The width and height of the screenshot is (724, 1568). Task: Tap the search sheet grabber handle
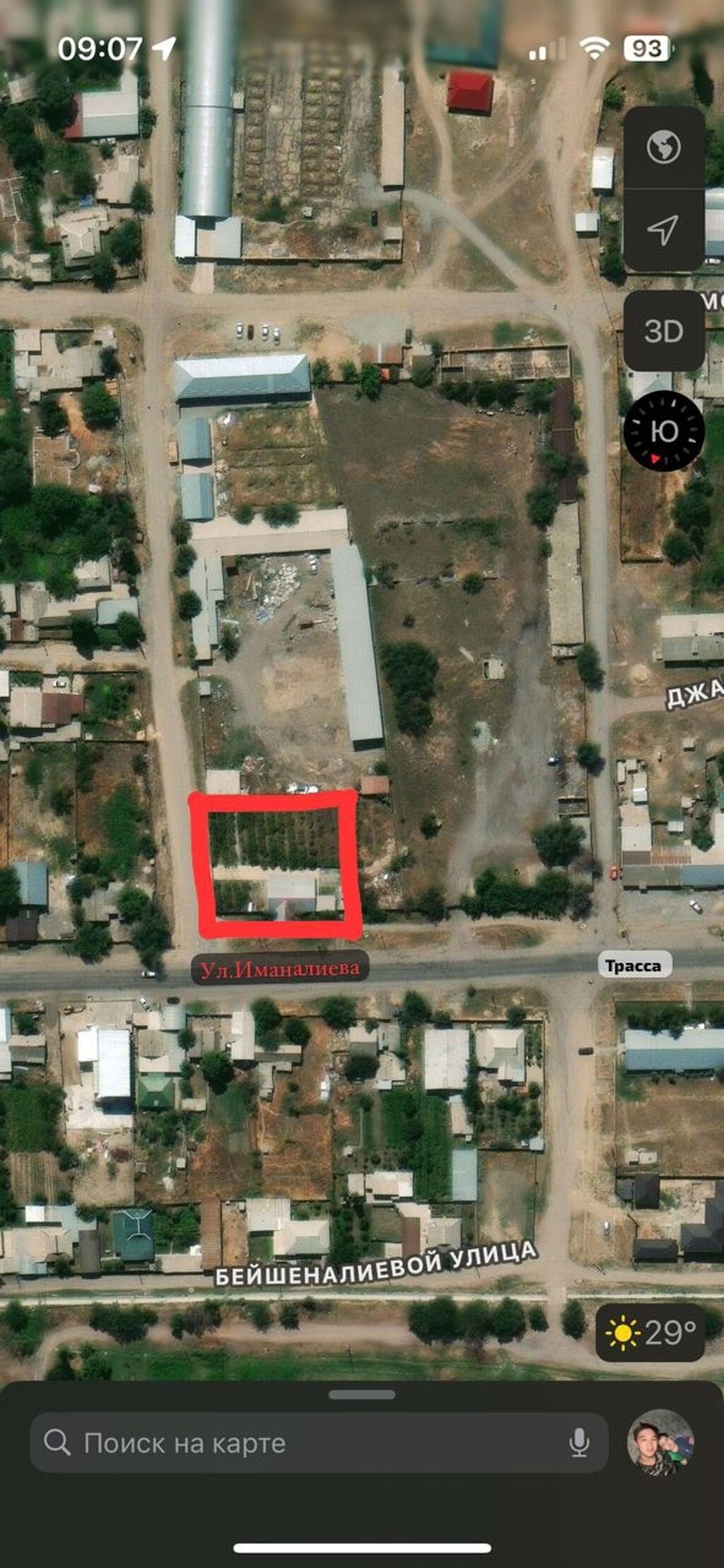click(x=361, y=1395)
